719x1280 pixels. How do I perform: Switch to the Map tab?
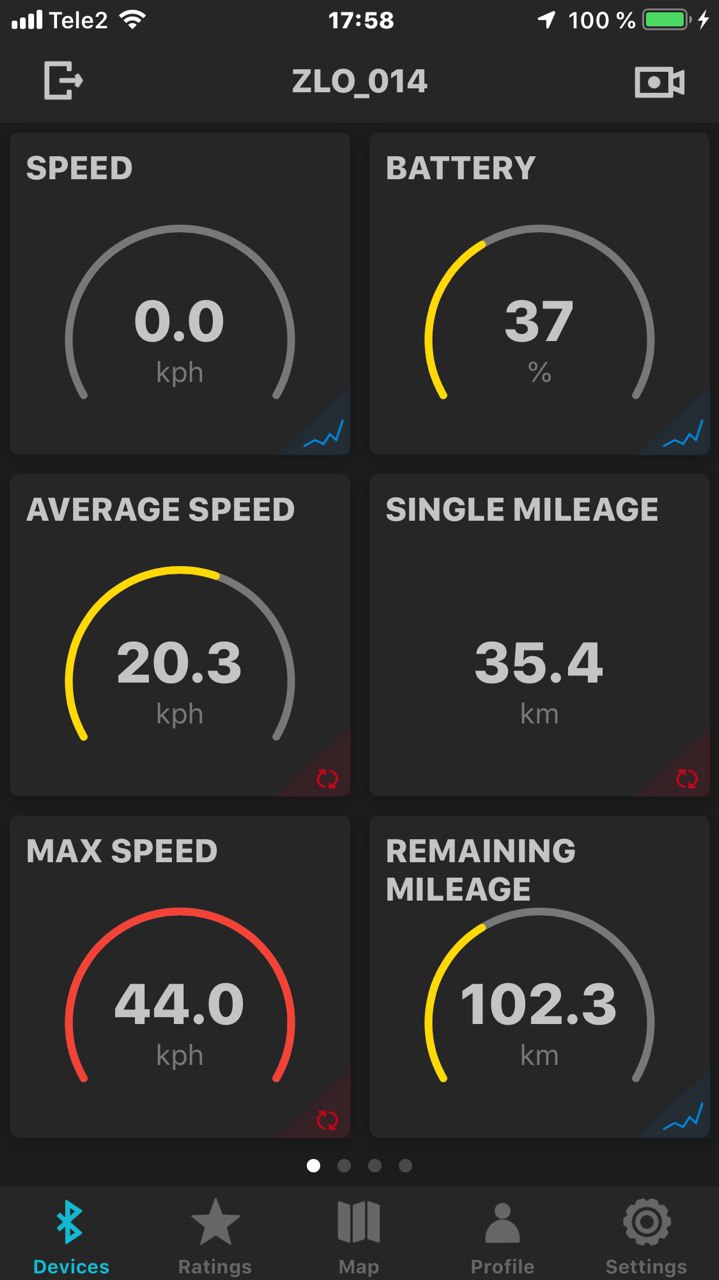pos(359,1238)
